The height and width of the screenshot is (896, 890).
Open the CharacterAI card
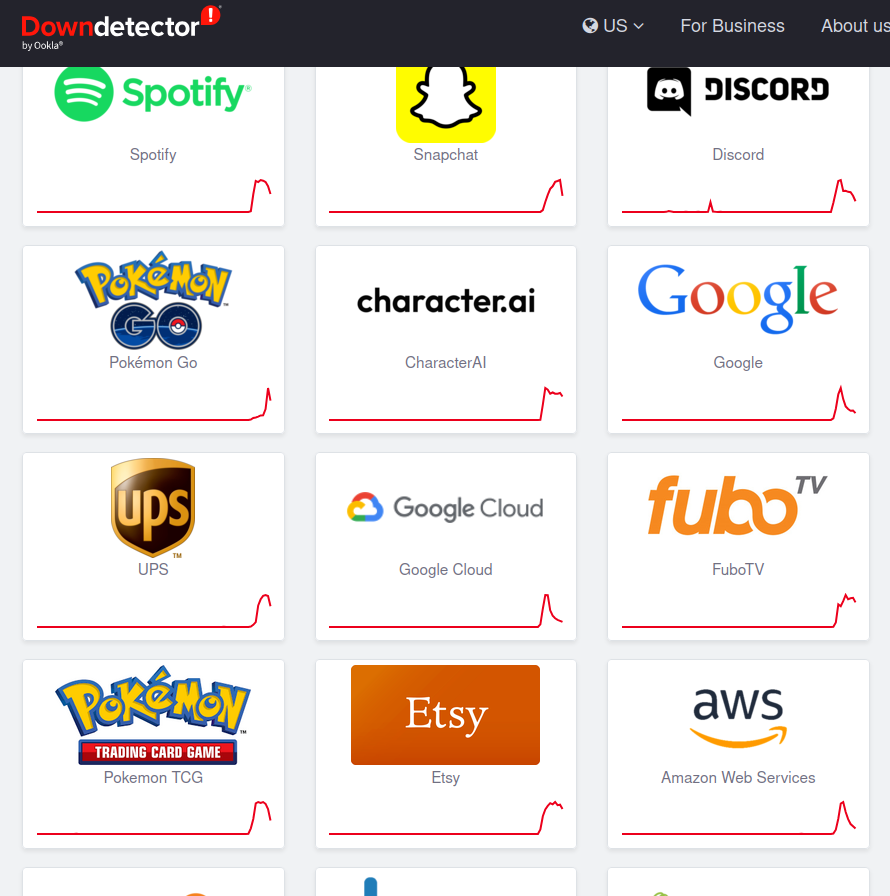pyautogui.click(x=446, y=340)
